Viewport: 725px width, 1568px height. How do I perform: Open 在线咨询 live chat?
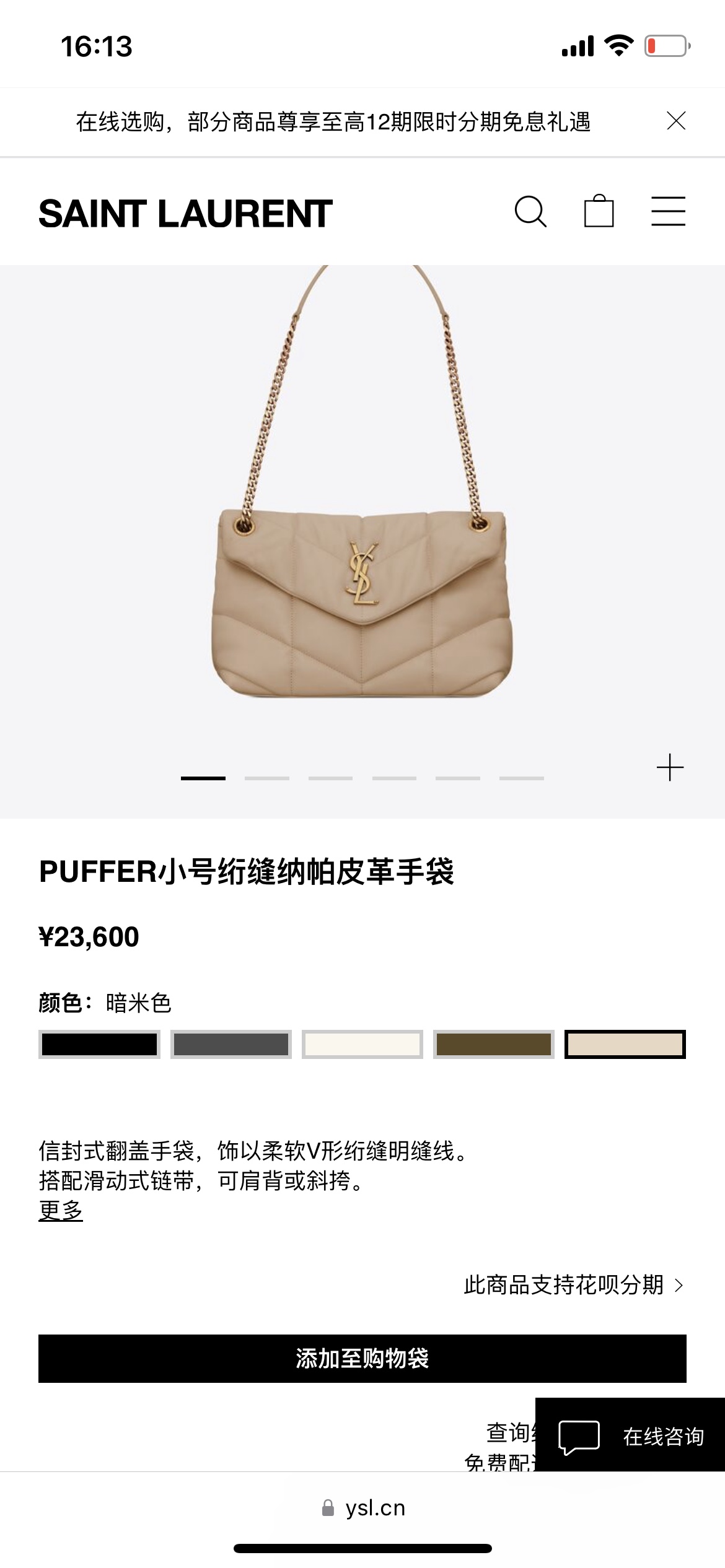630,1436
